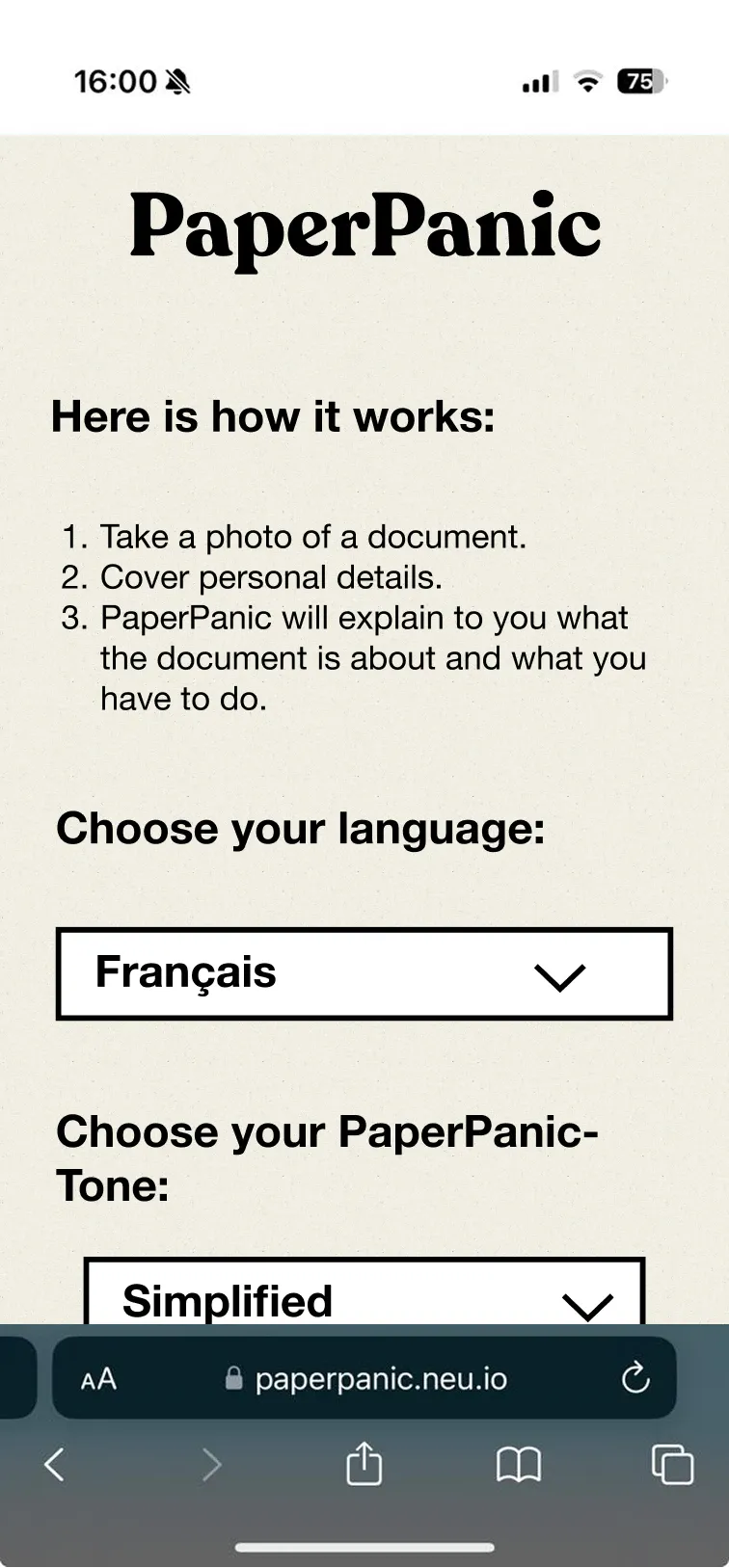Show all open tabs
729x1568 pixels.
672,1465
